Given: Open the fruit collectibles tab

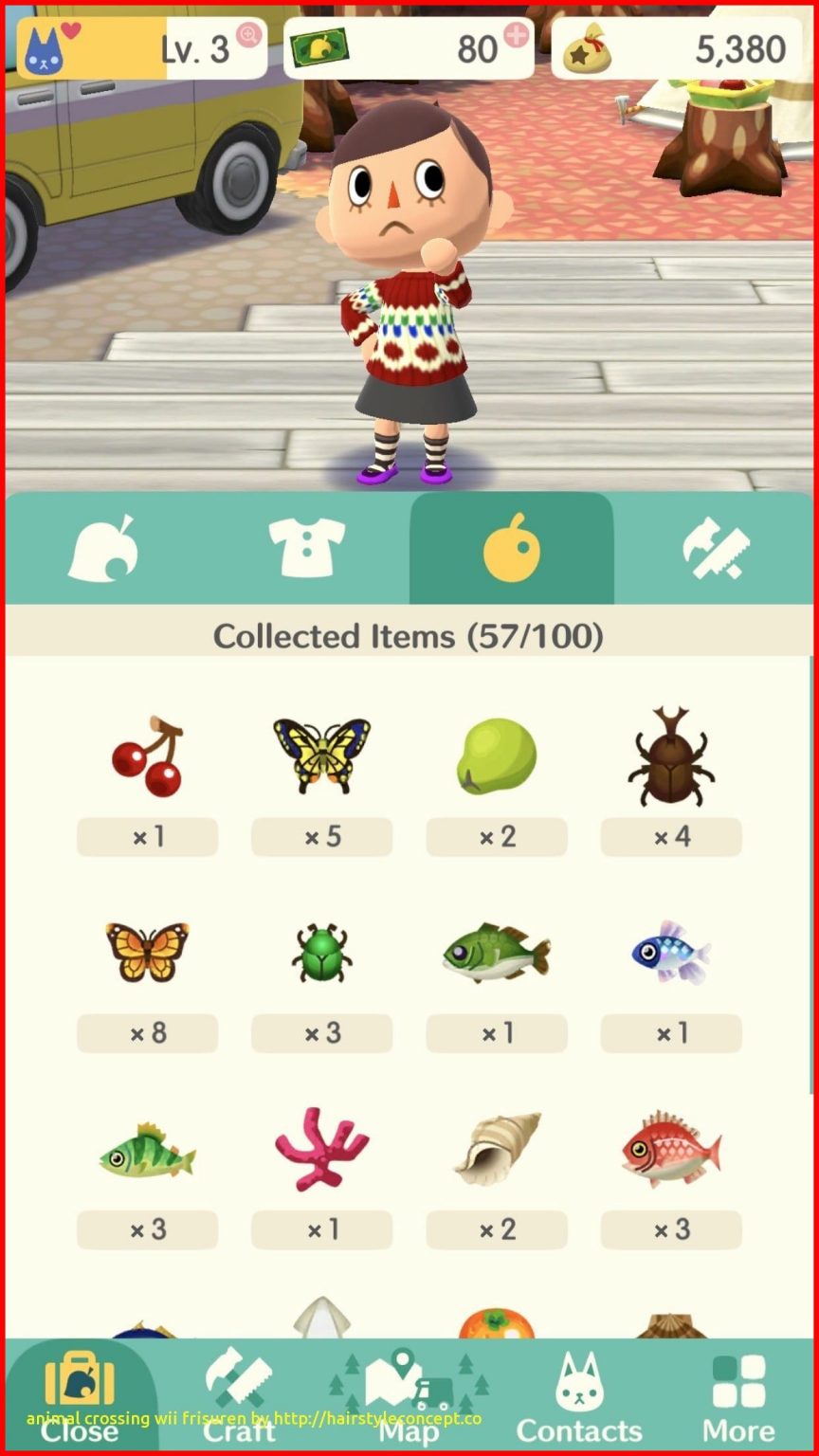Looking at the screenshot, I should (510, 548).
